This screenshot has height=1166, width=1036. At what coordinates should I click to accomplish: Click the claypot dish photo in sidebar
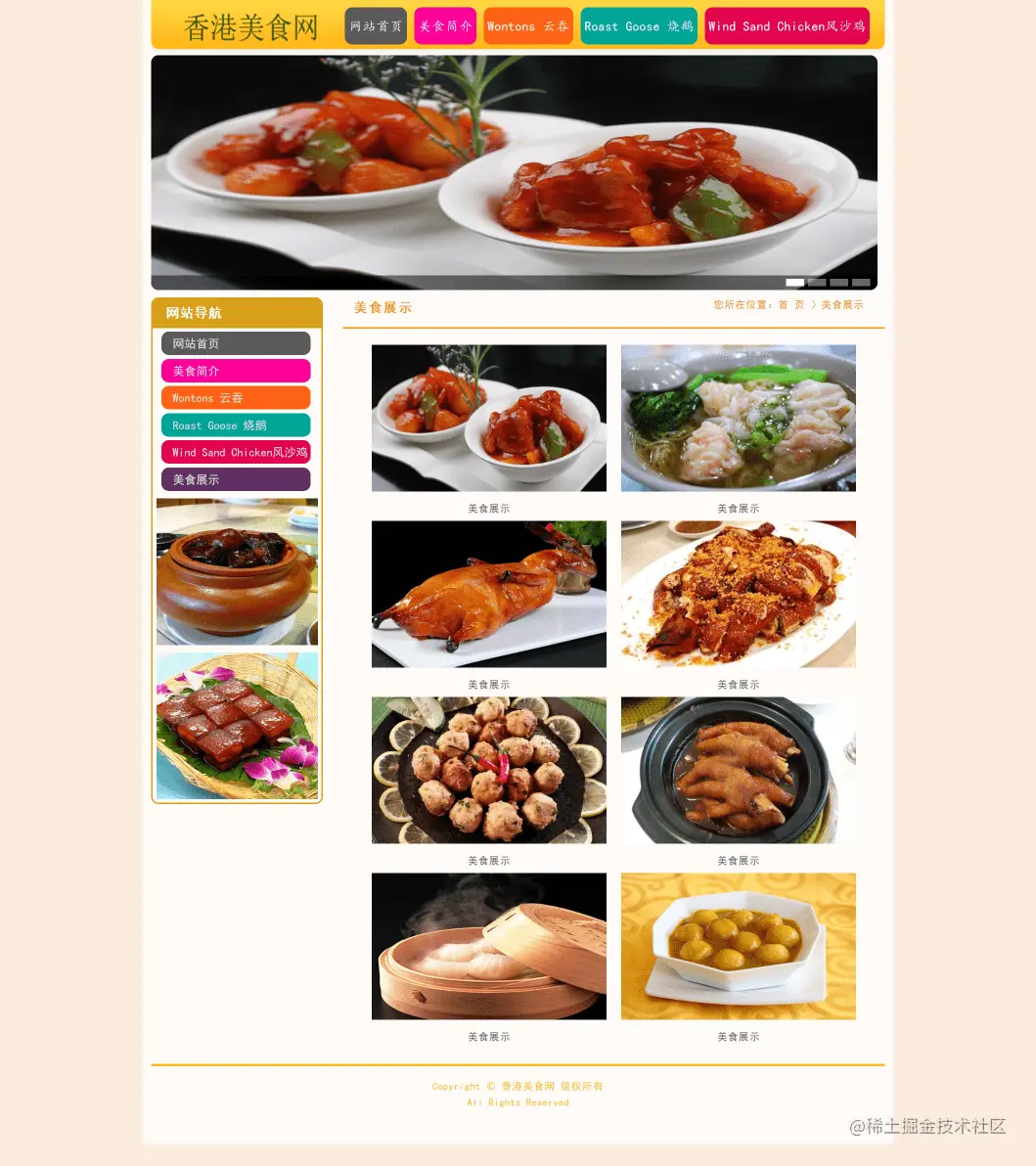coord(237,571)
